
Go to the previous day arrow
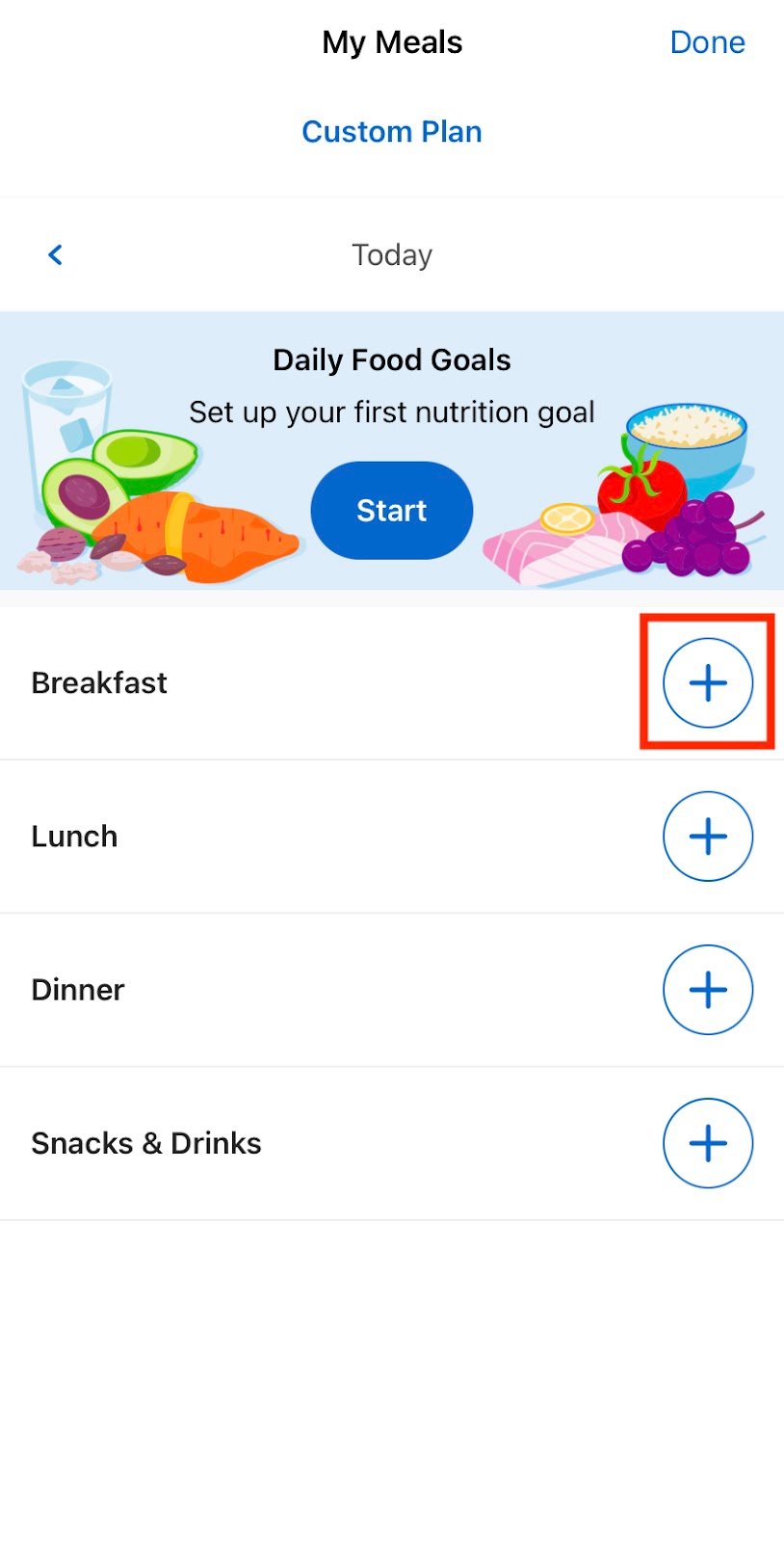click(56, 254)
